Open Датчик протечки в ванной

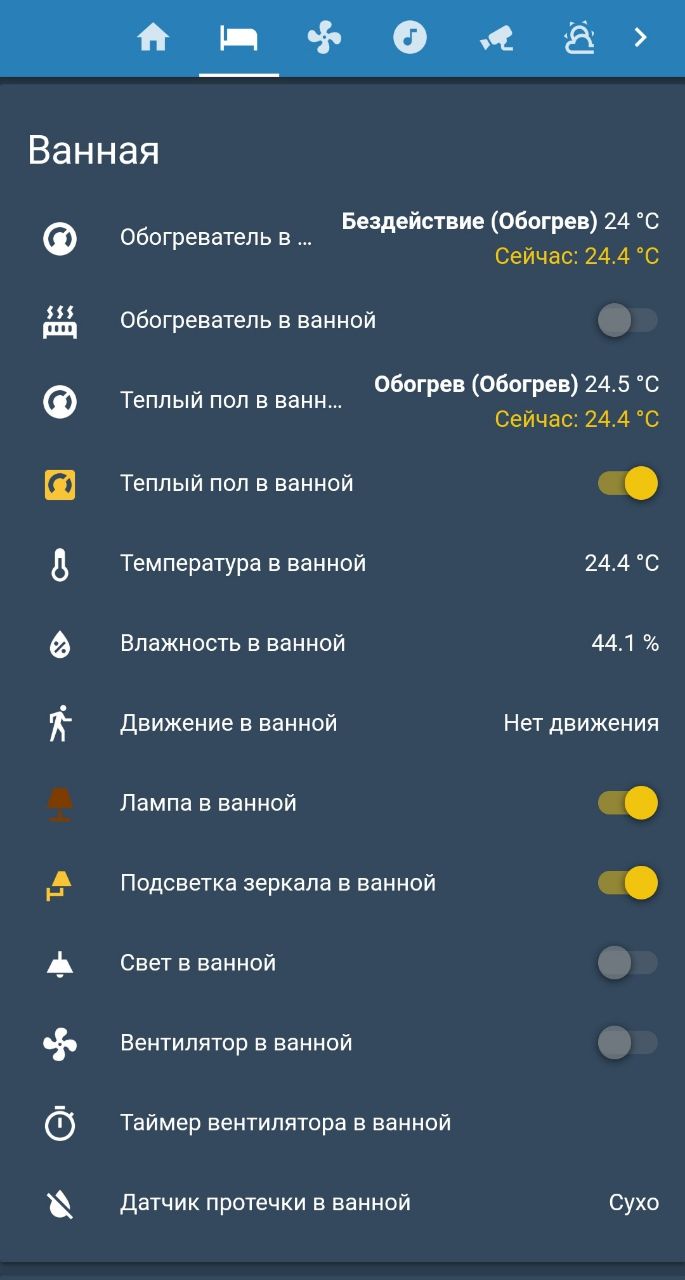pos(265,1203)
